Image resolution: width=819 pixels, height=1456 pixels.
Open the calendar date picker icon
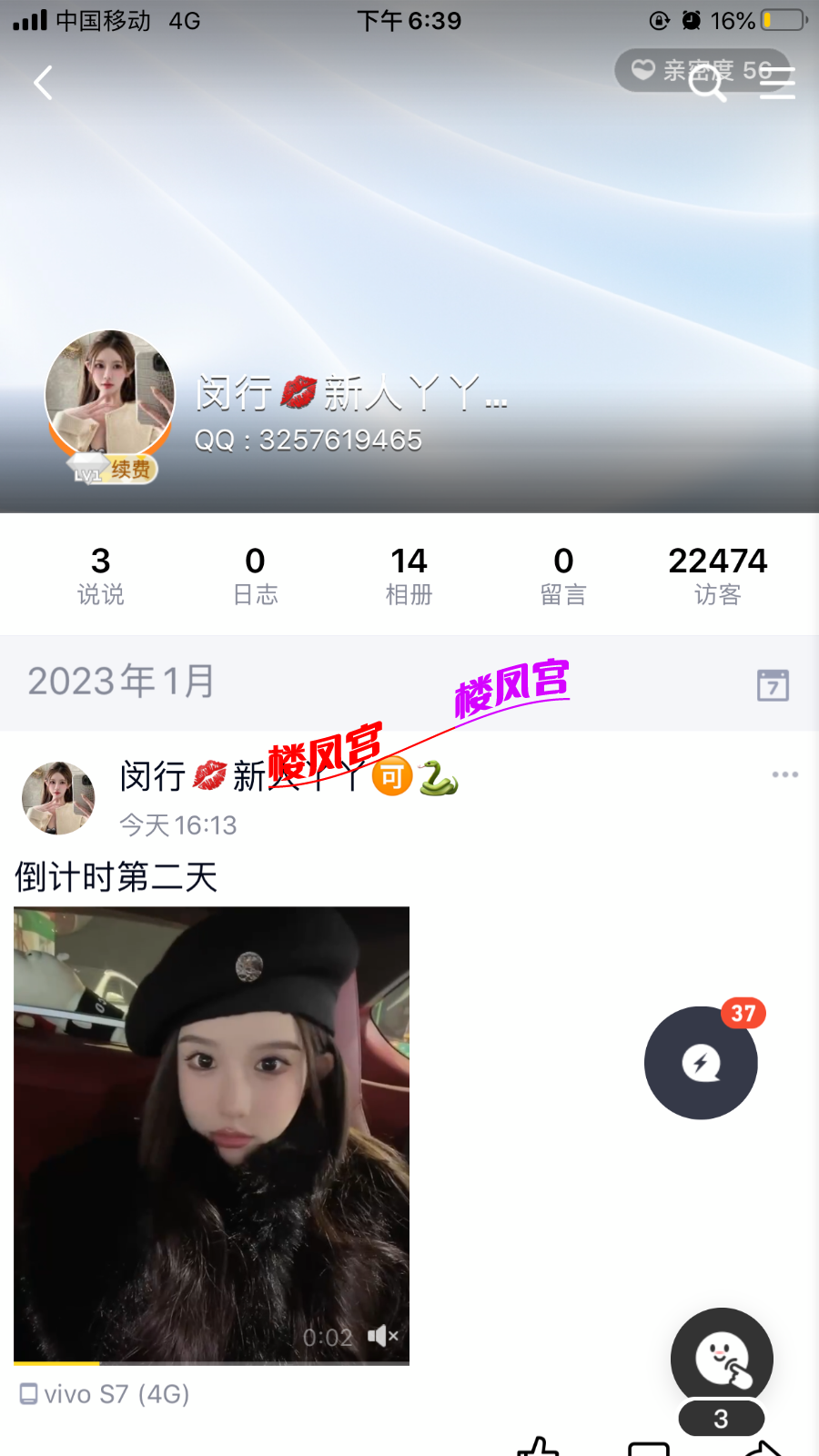(773, 684)
